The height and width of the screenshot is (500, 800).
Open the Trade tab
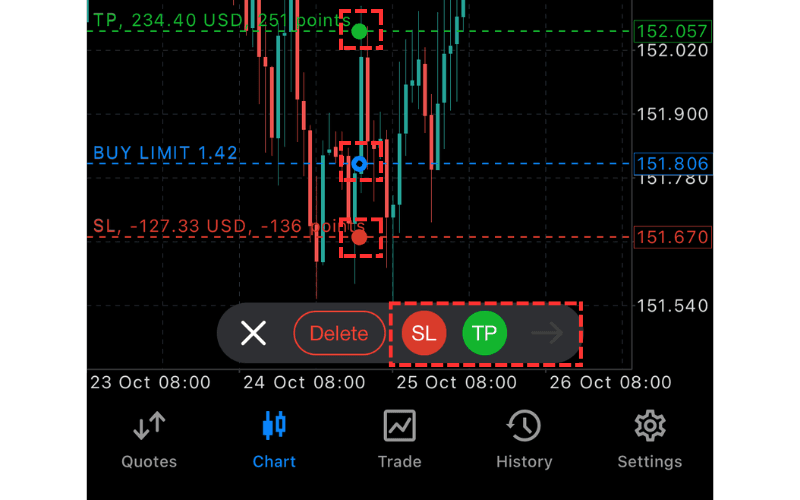point(399,440)
